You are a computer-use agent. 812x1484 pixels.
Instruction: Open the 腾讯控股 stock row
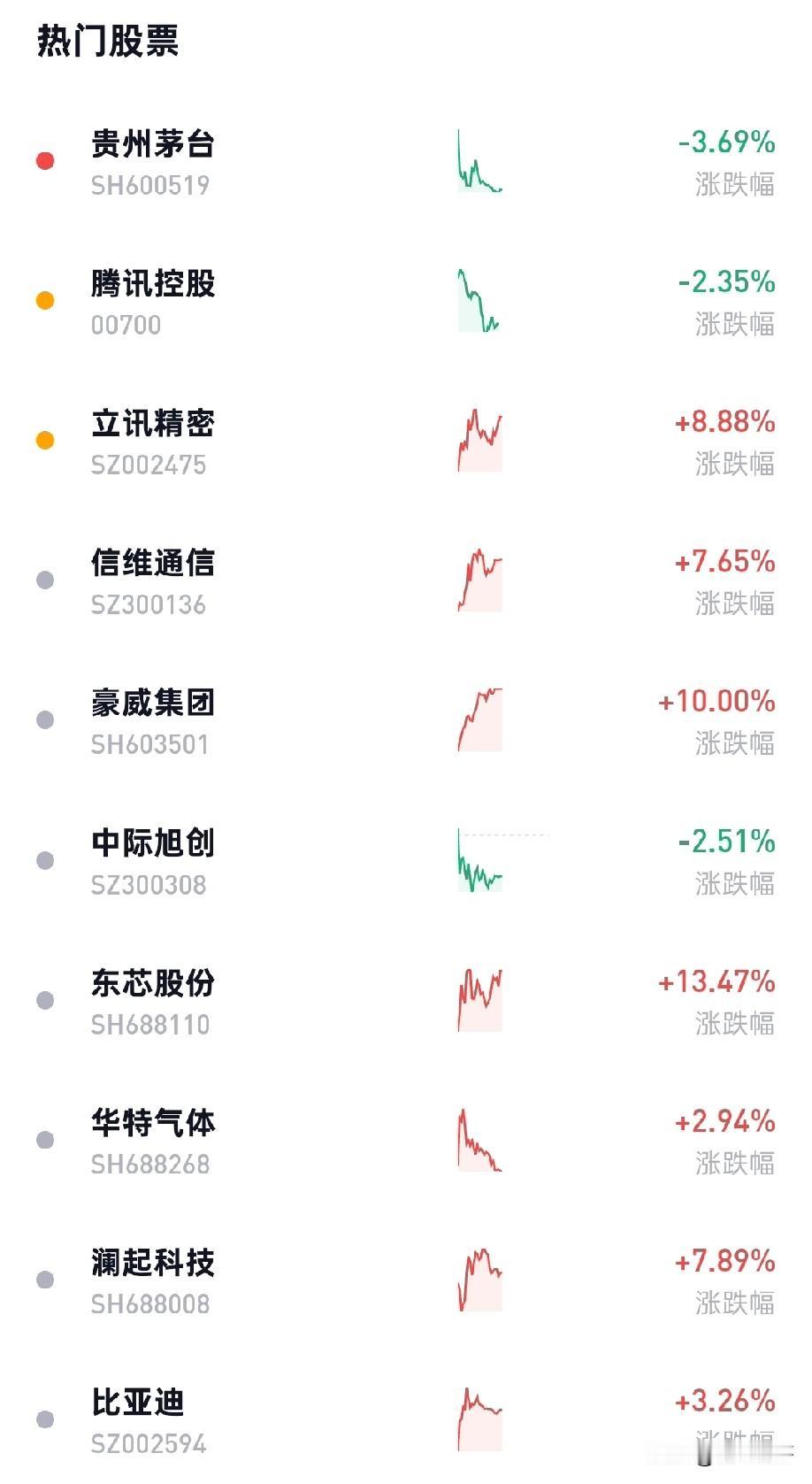[152, 284]
